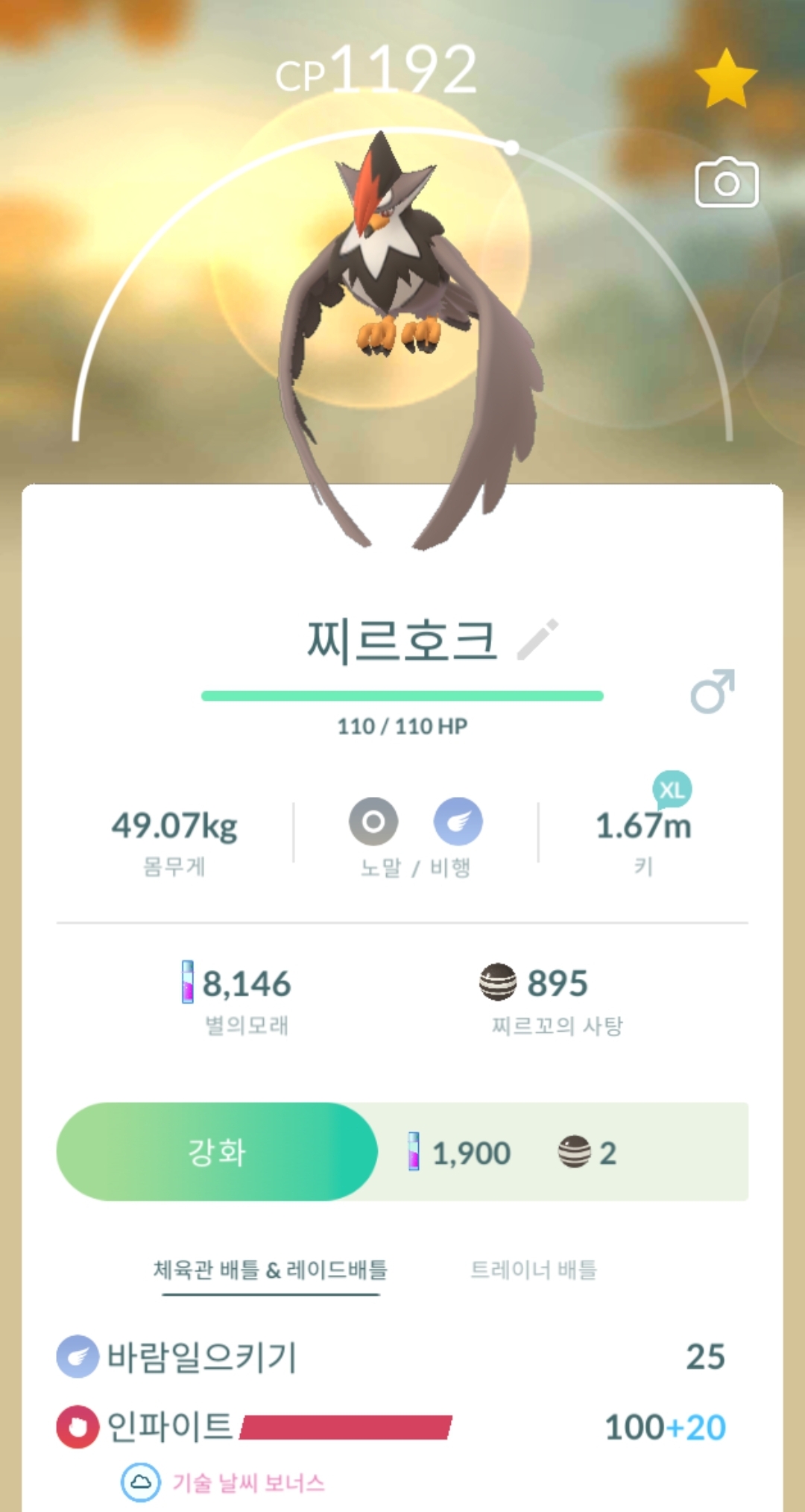
Task: Edit the nickname with the pencil icon
Action: pyautogui.click(x=537, y=640)
